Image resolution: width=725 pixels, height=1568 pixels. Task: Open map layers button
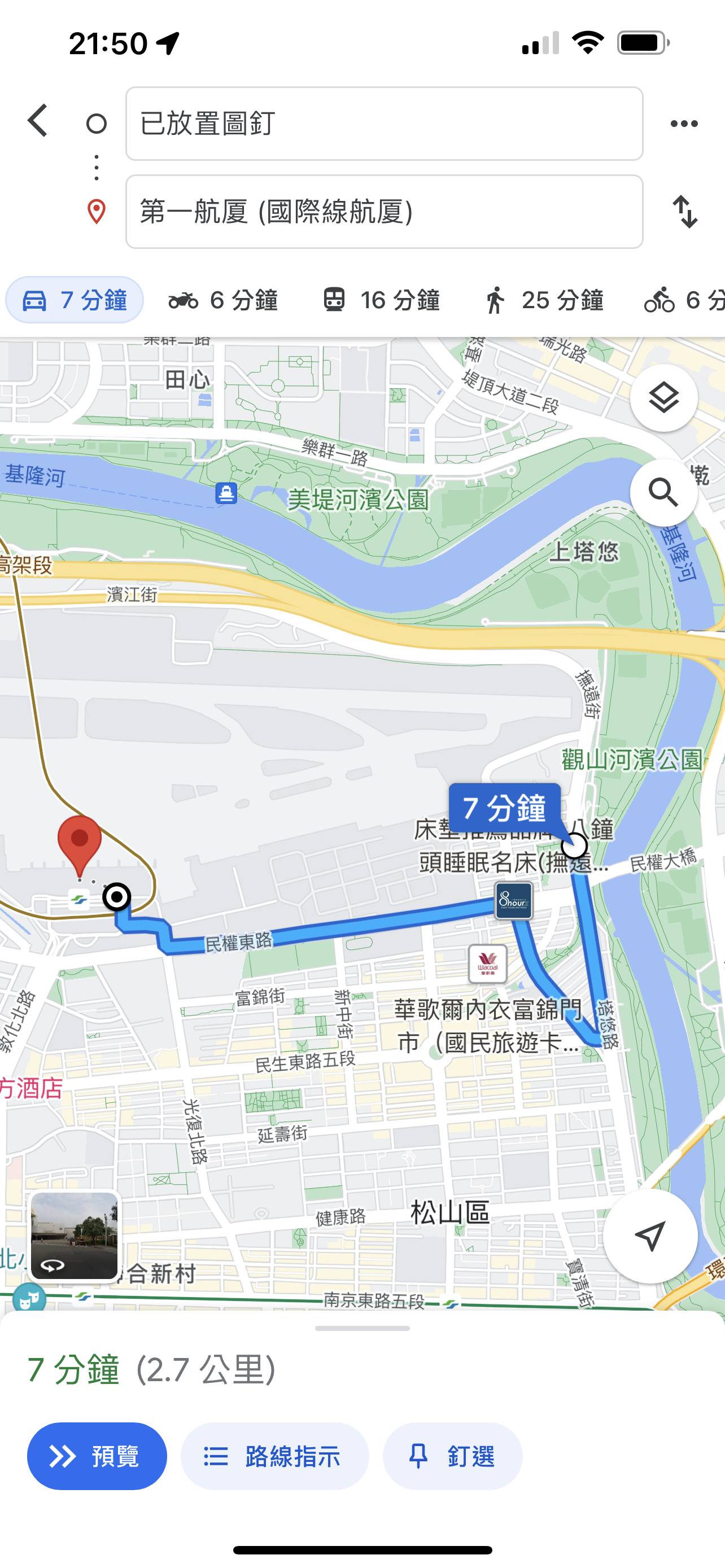[x=663, y=398]
